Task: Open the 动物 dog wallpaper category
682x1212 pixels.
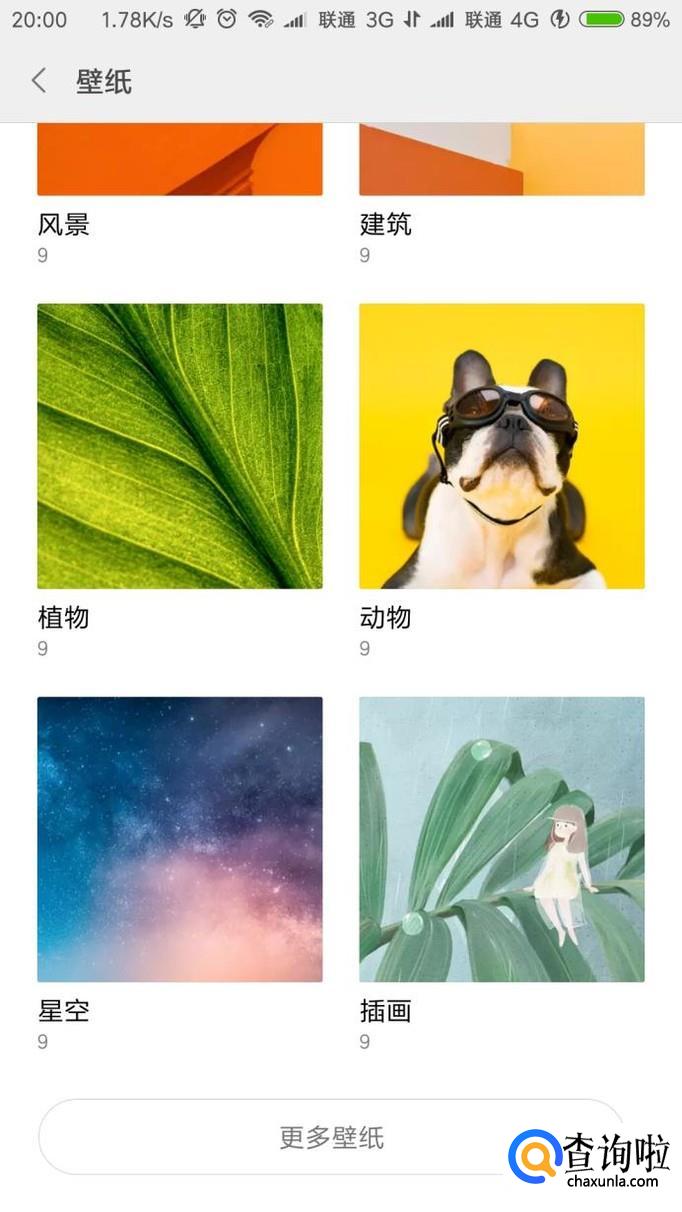Action: pyautogui.click(x=502, y=446)
